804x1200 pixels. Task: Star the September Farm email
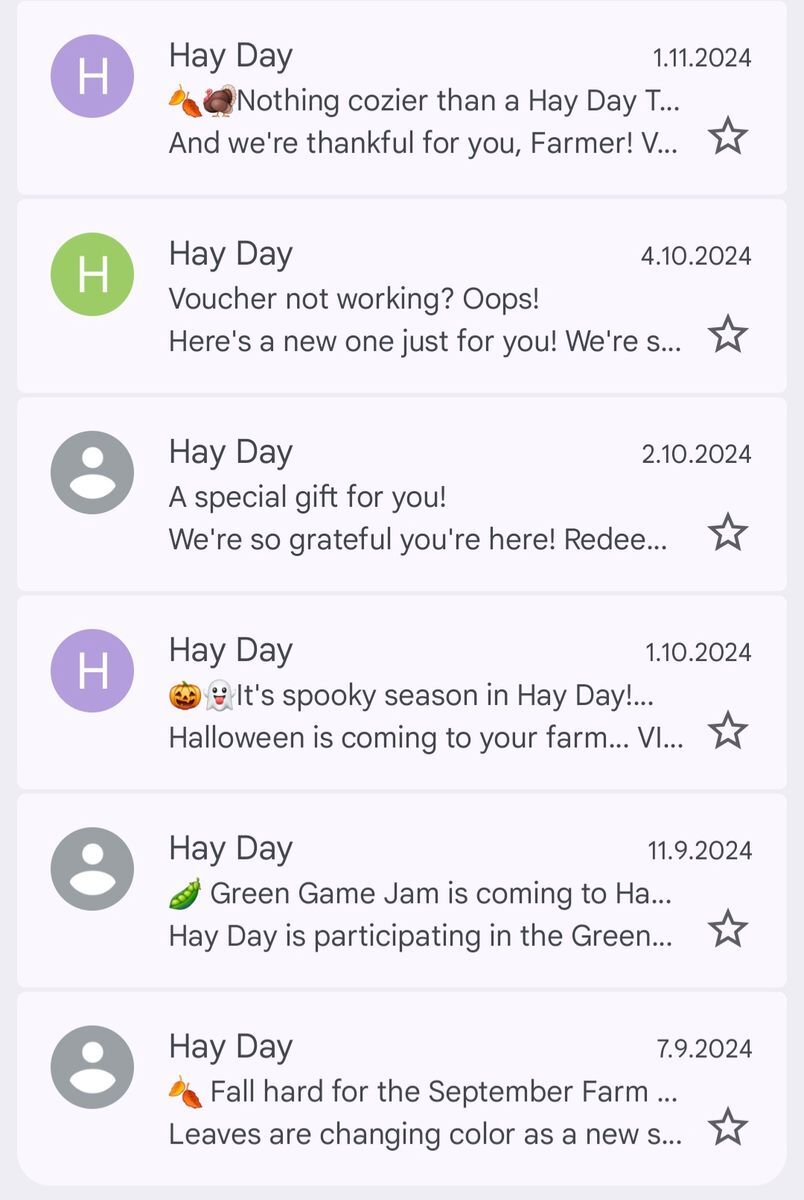(x=728, y=1127)
